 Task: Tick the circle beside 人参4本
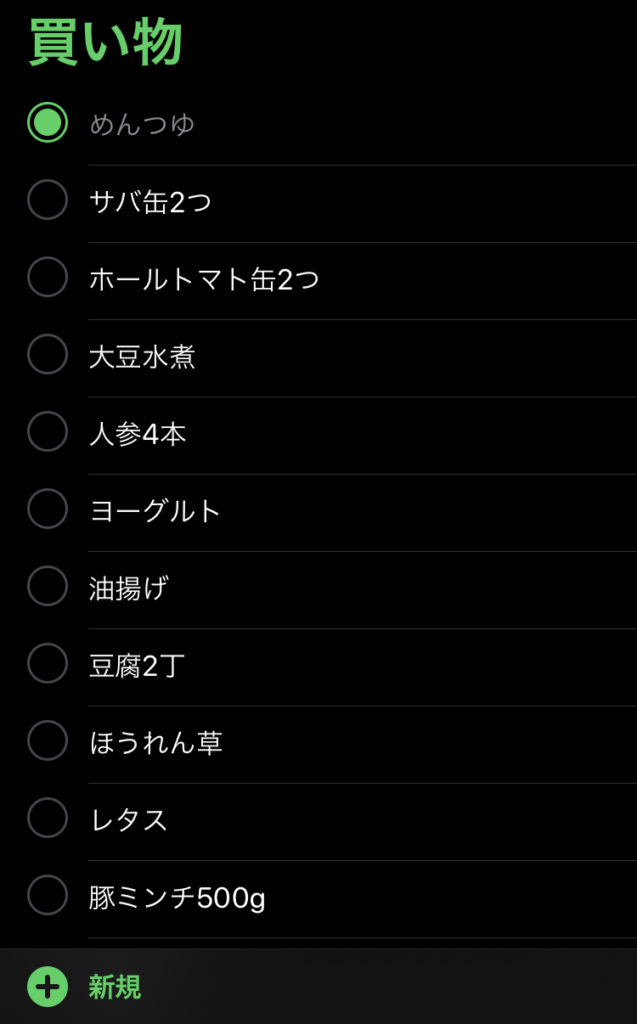pyautogui.click(x=47, y=432)
